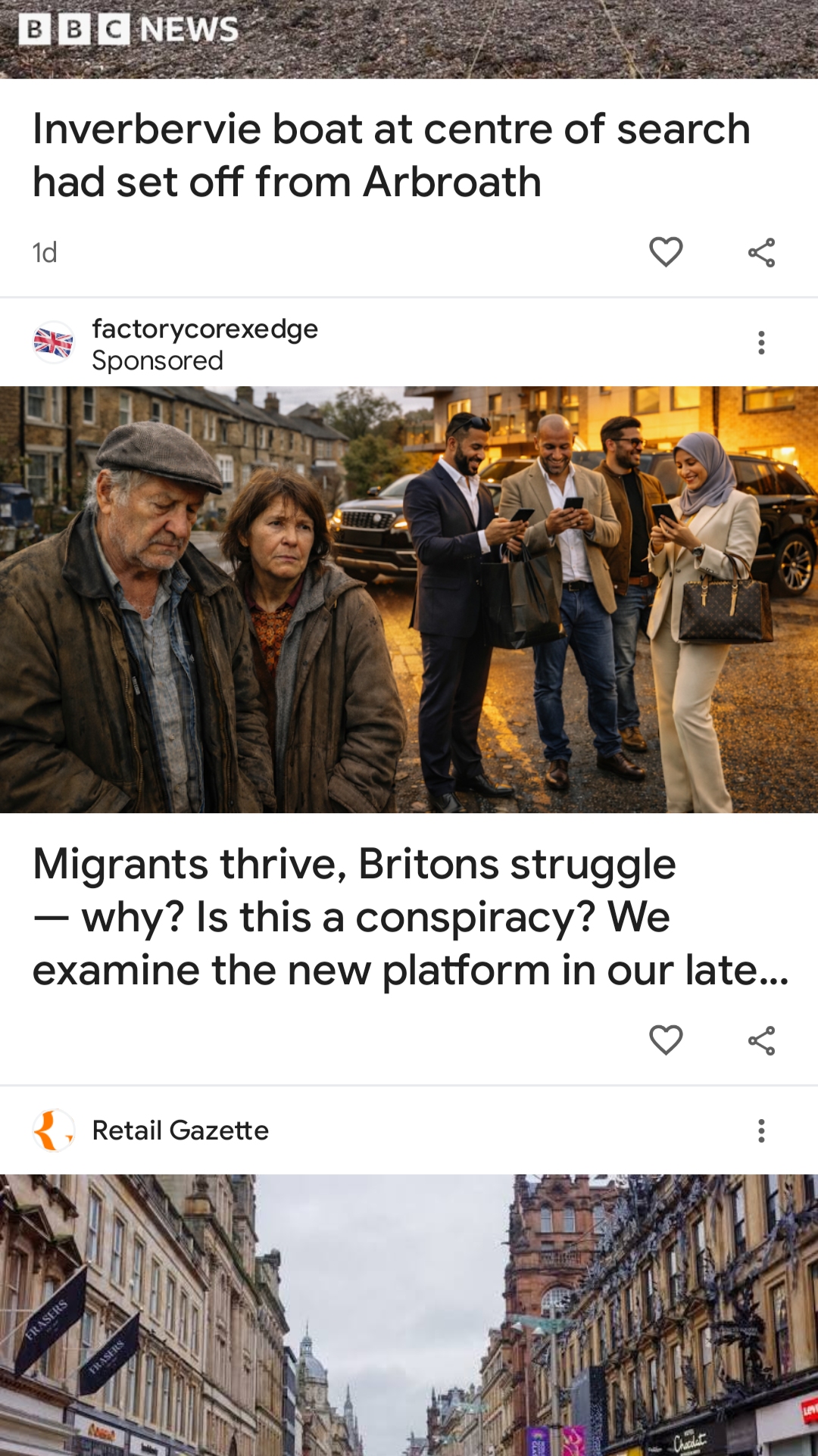This screenshot has height=1456, width=818.
Task: Share the Inverbervie boat article
Action: click(x=761, y=252)
